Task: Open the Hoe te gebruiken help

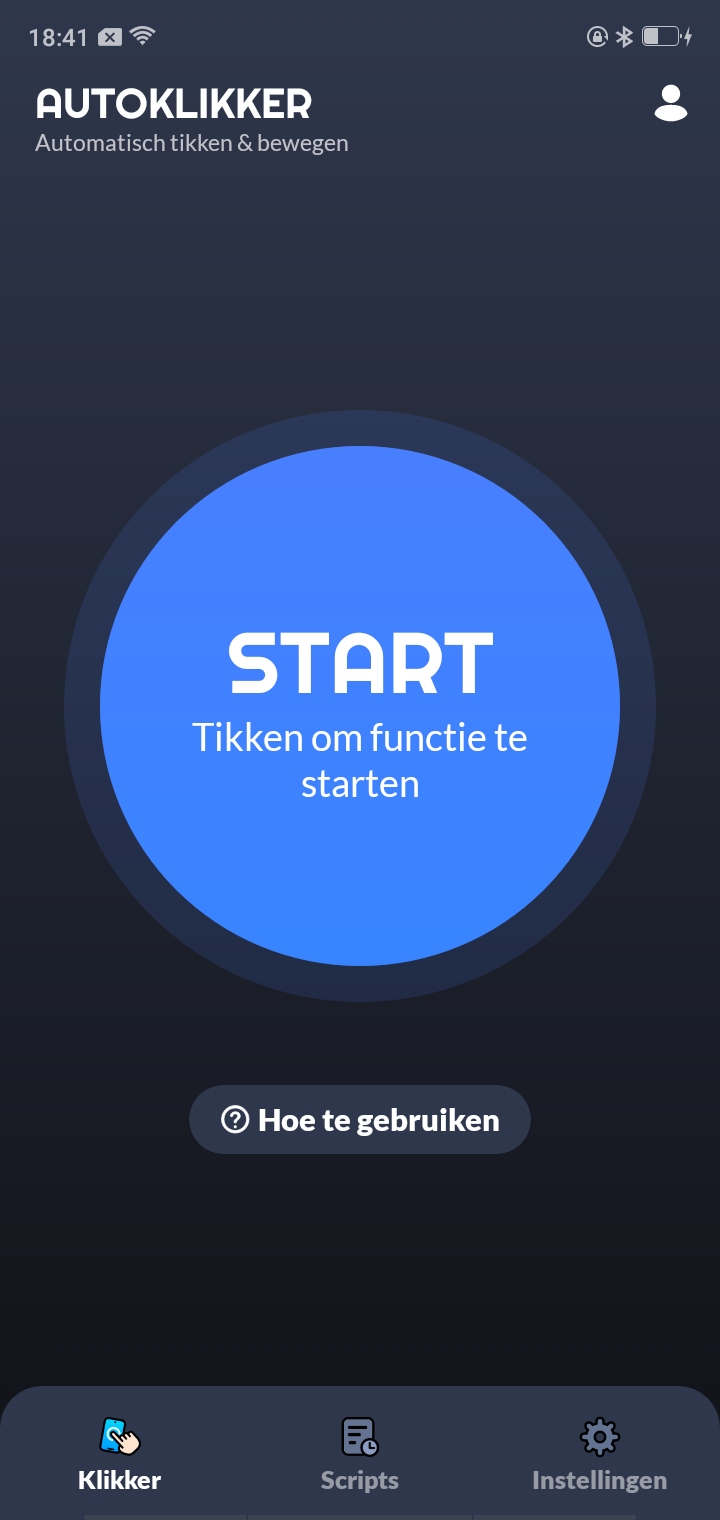Action: [x=360, y=1119]
